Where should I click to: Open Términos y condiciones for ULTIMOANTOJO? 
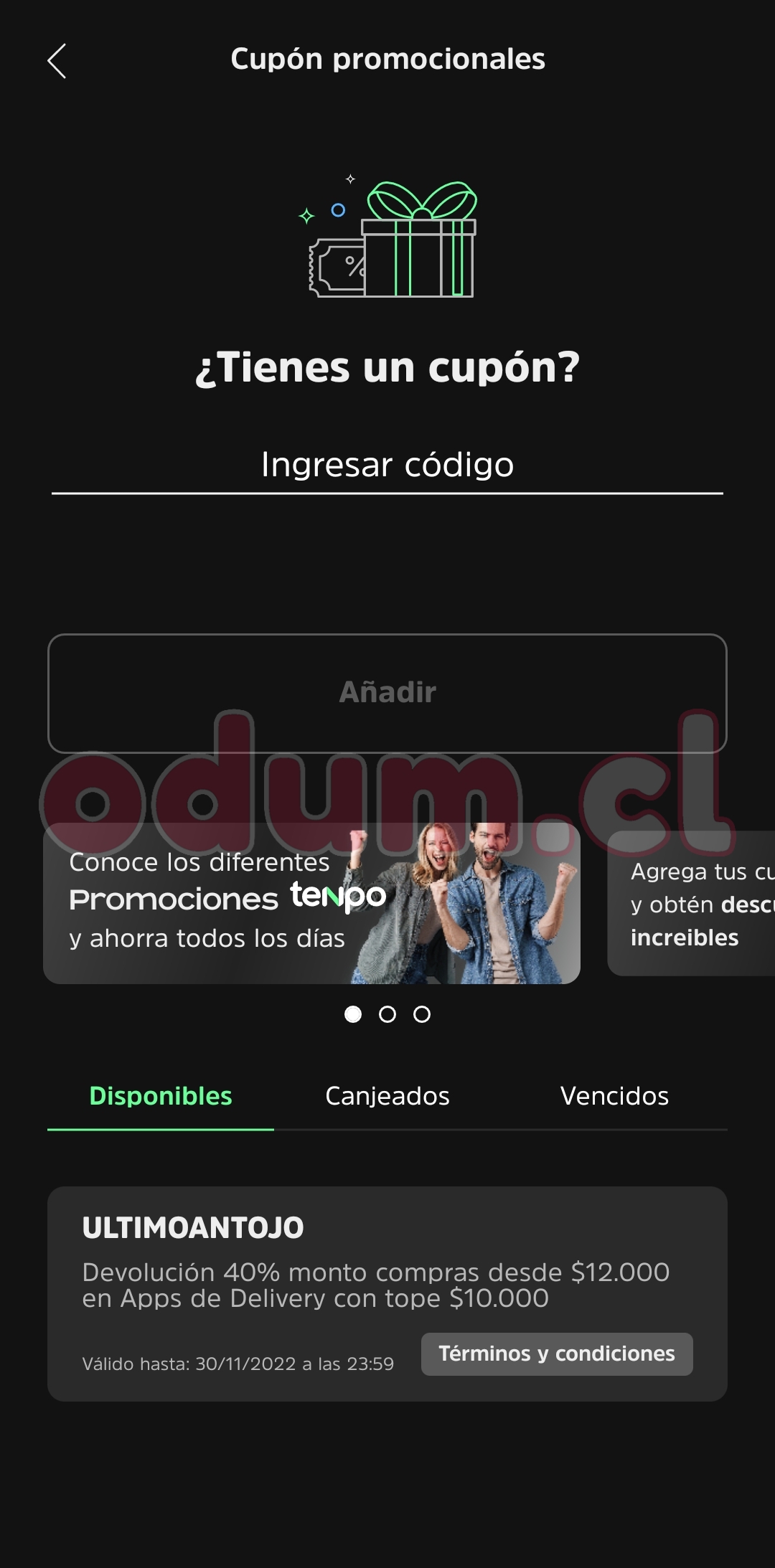point(557,1354)
